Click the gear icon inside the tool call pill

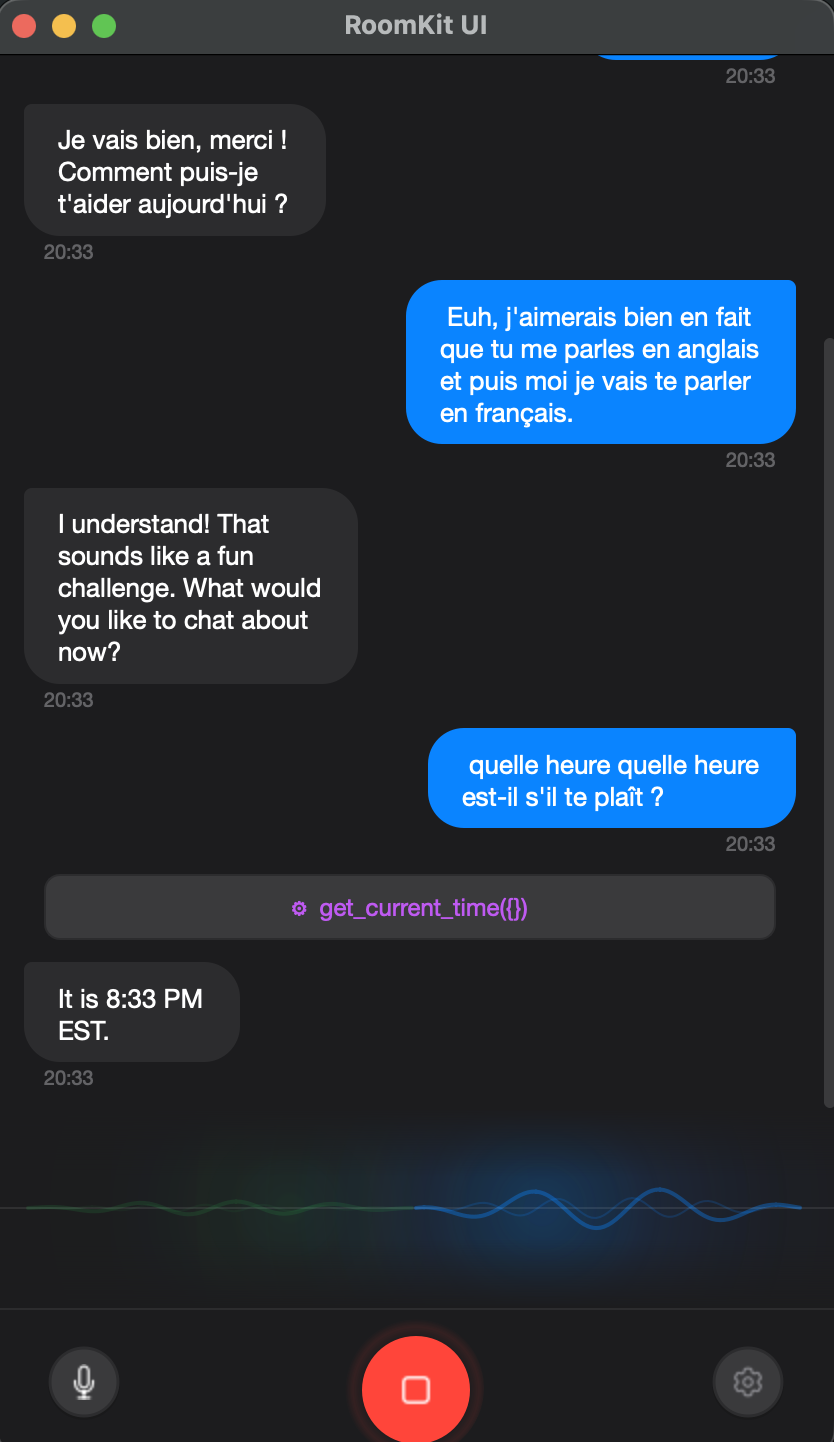point(298,907)
